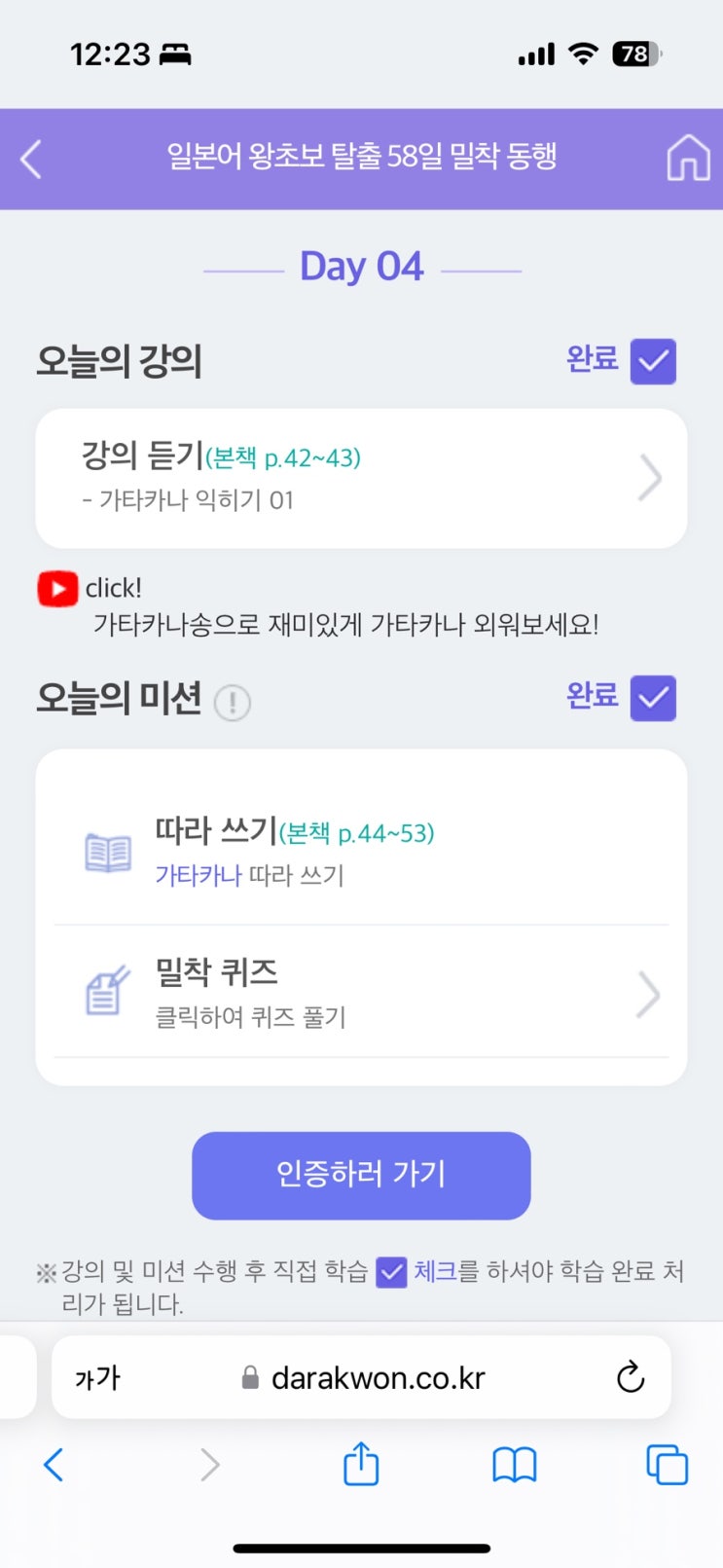Show info icon next to 오늘의 미션
Viewport: 723px width, 1568px height.
pyautogui.click(x=233, y=702)
